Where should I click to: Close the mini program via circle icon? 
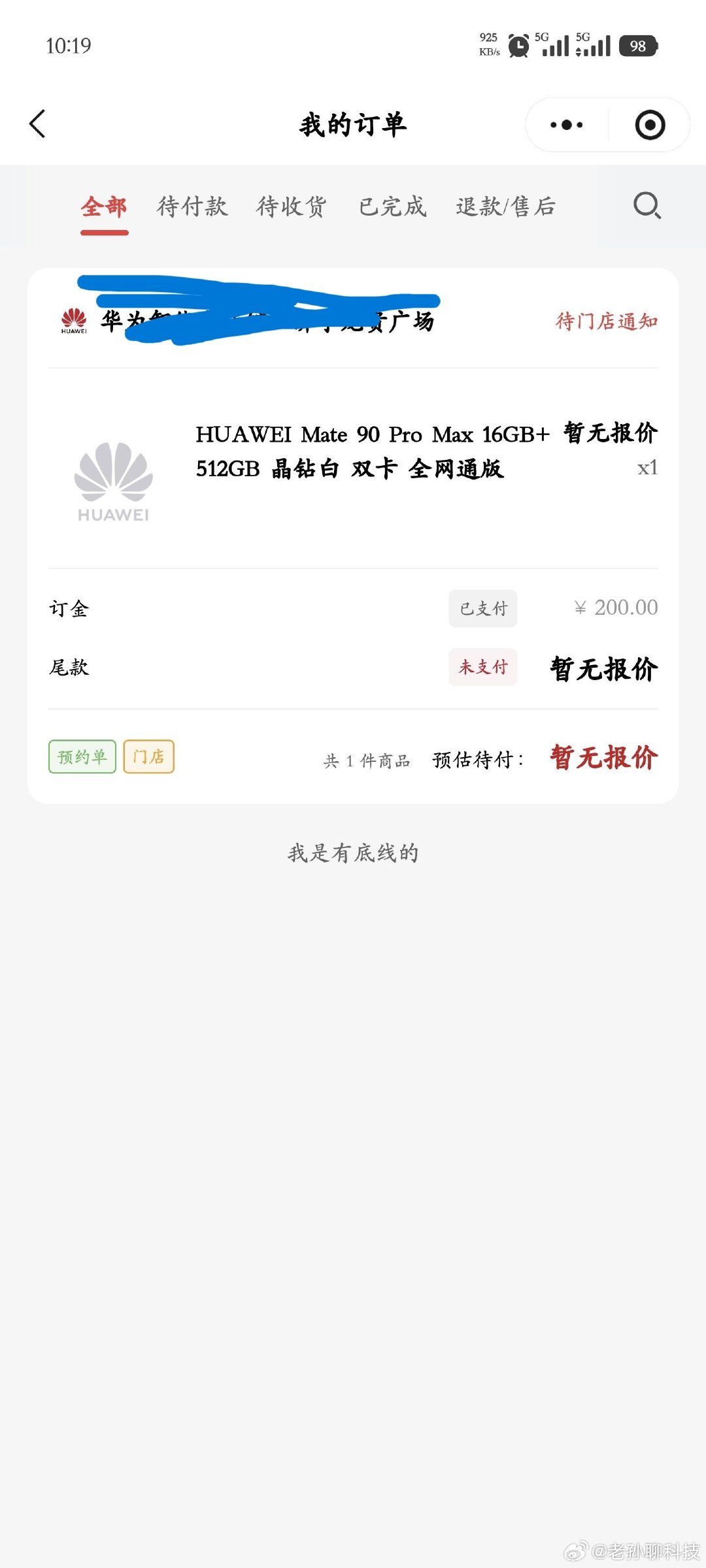tap(650, 125)
